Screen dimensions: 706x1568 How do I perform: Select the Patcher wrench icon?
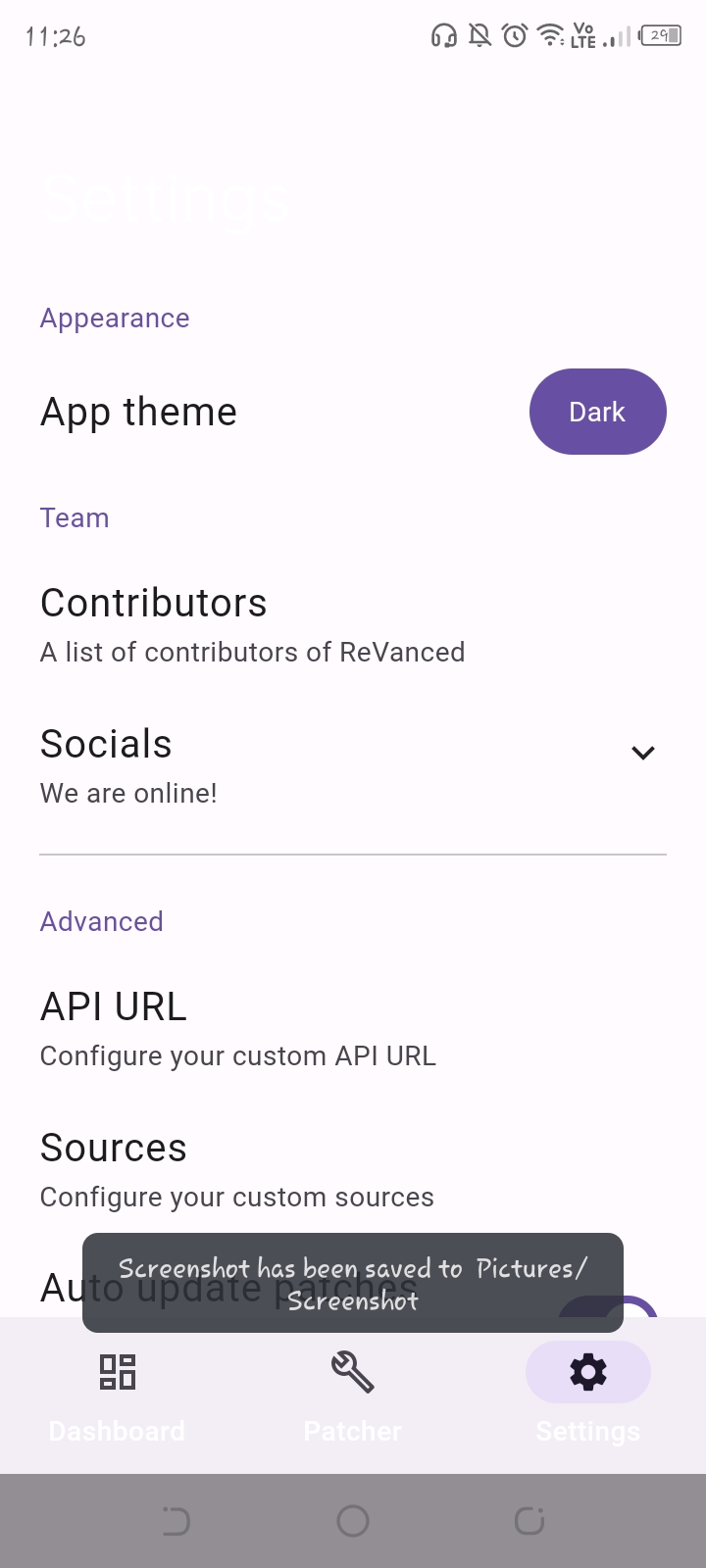352,1372
